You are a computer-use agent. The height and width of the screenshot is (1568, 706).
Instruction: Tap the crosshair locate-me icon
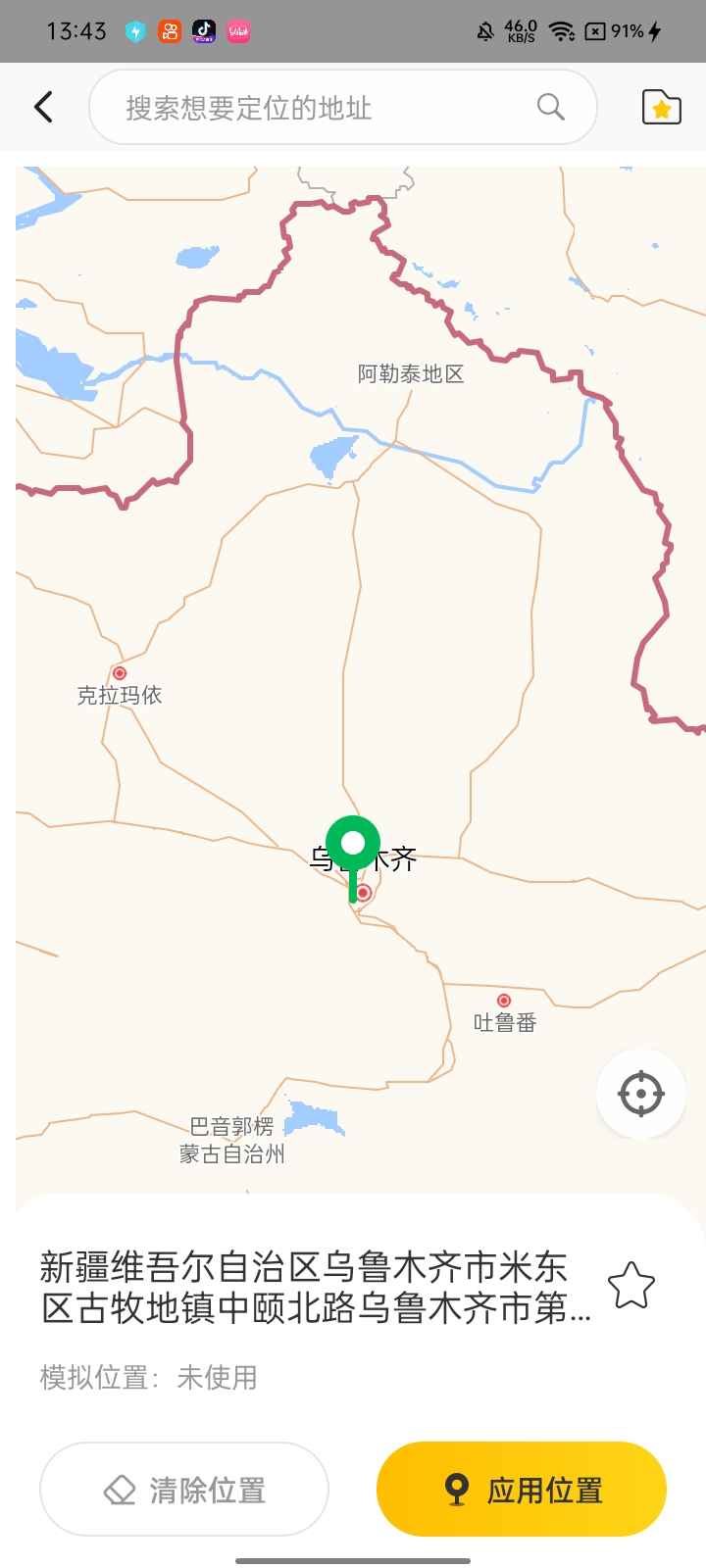coord(641,1093)
